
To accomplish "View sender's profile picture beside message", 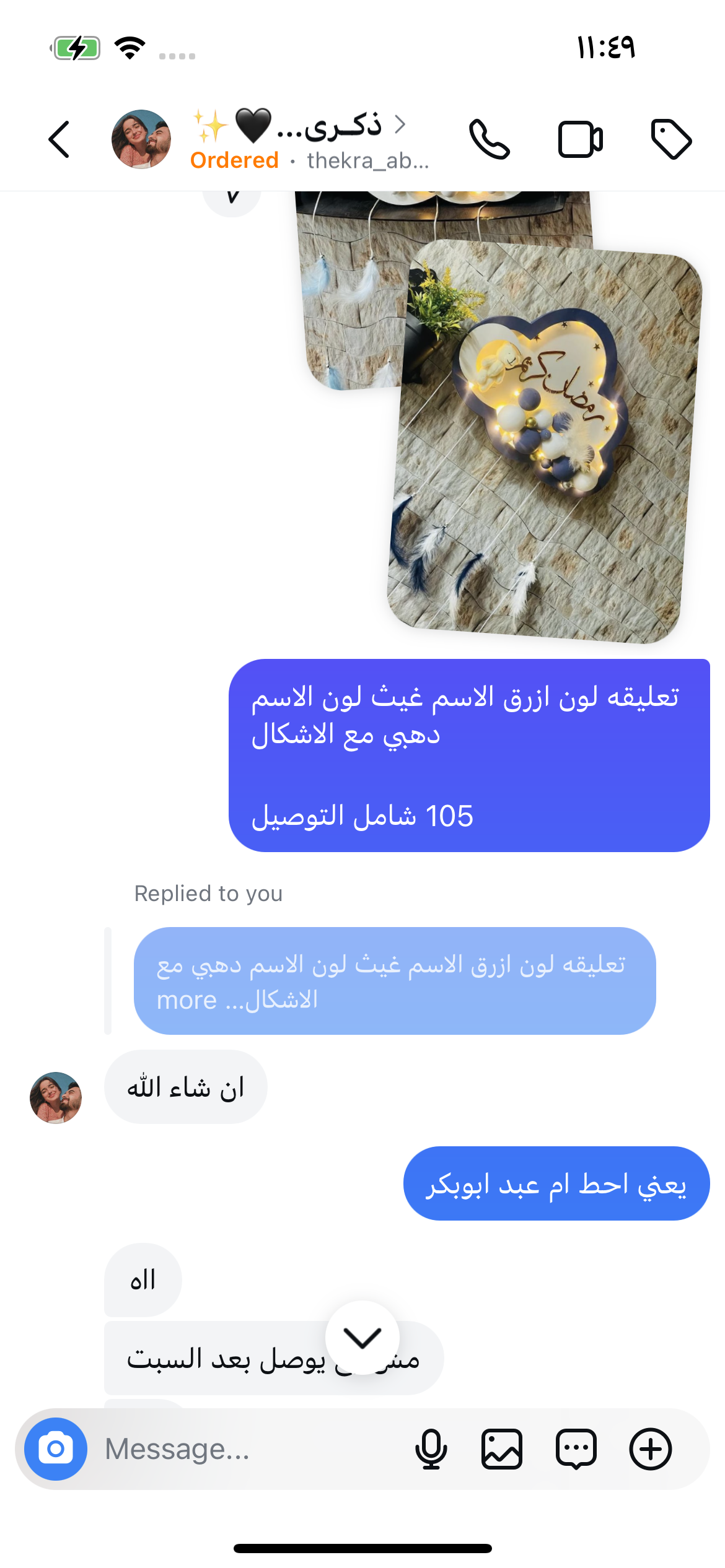I will [56, 1097].
